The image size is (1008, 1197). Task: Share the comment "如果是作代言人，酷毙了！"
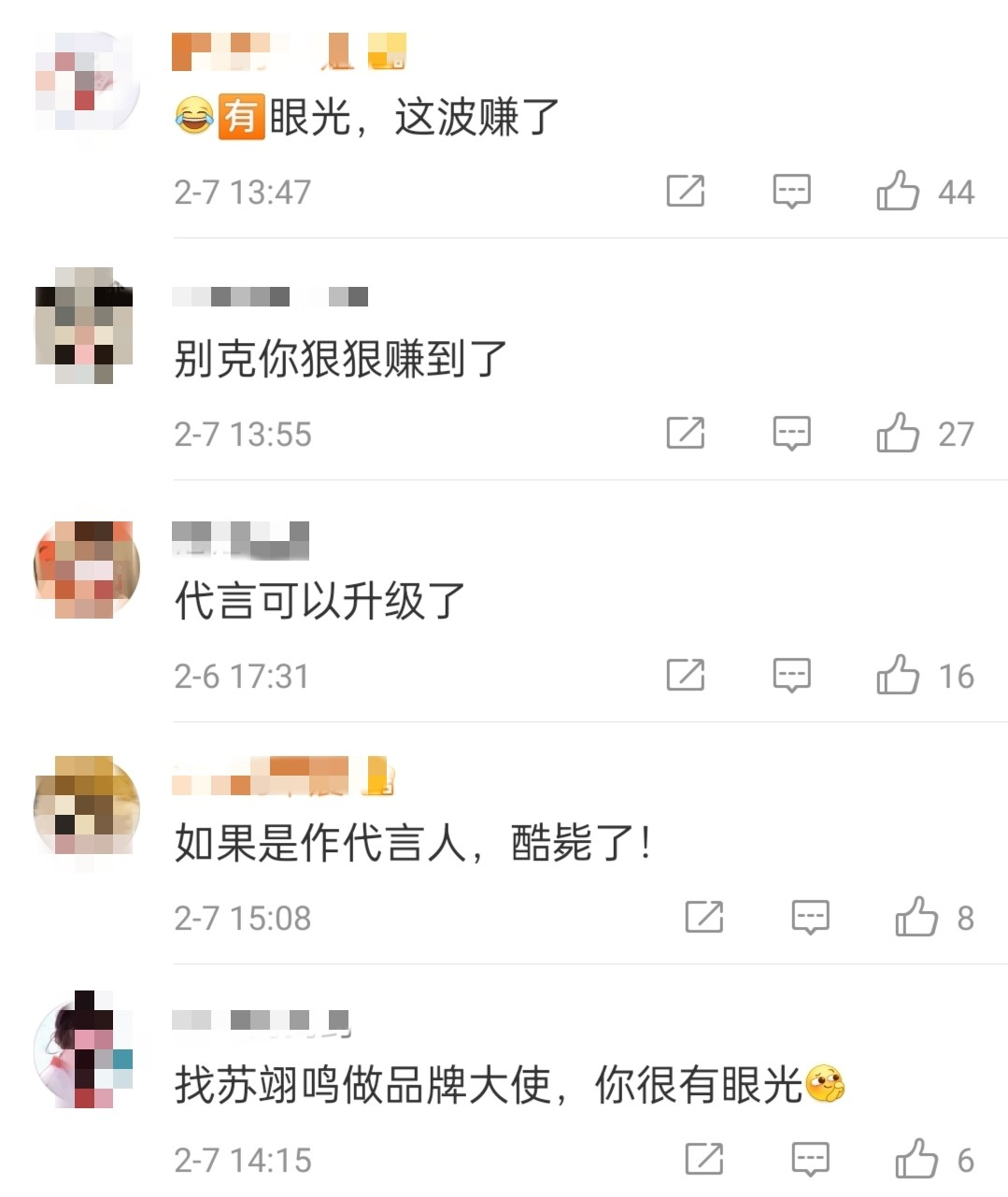pos(703,917)
